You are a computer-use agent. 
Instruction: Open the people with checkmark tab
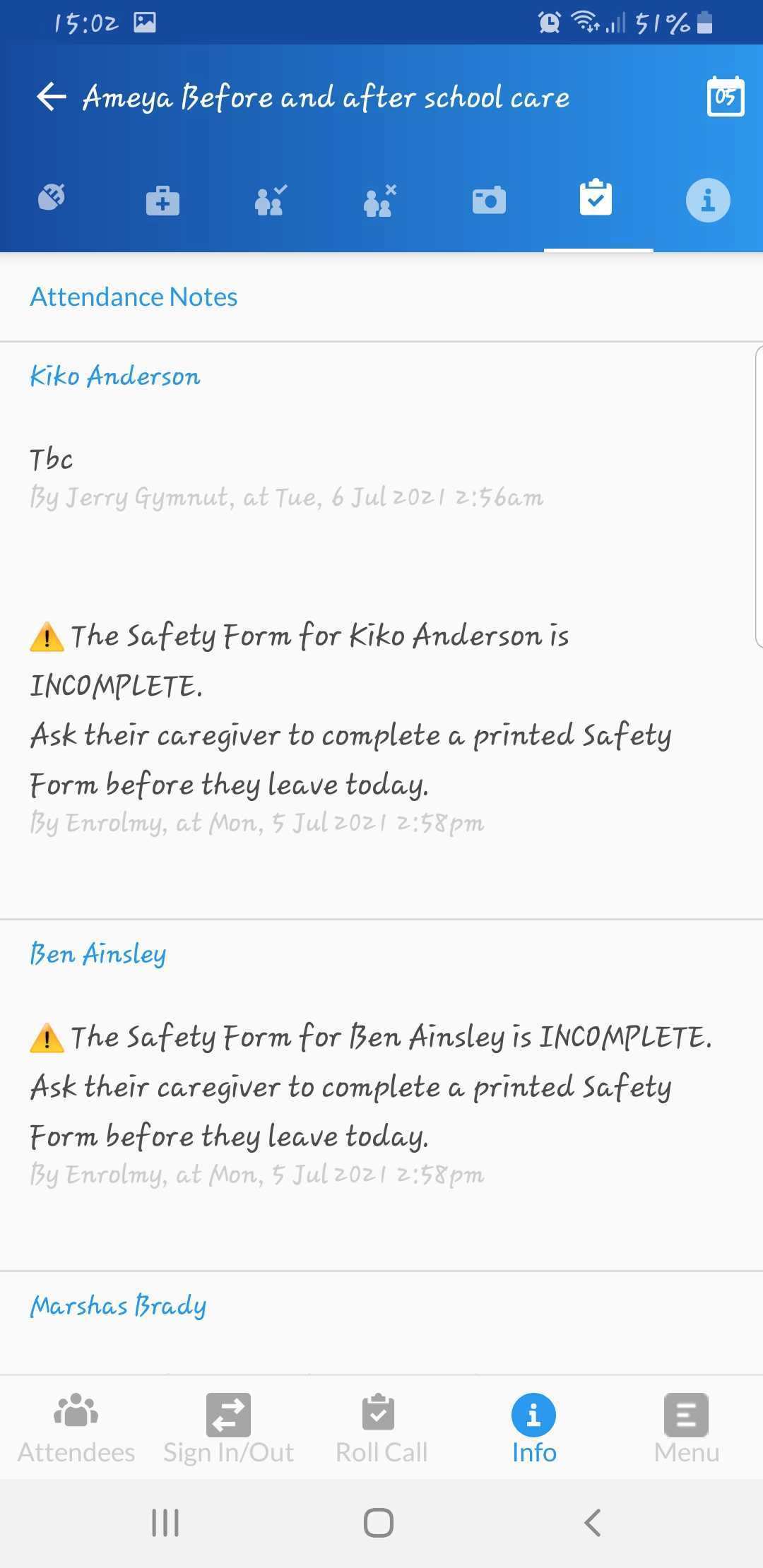(271, 200)
